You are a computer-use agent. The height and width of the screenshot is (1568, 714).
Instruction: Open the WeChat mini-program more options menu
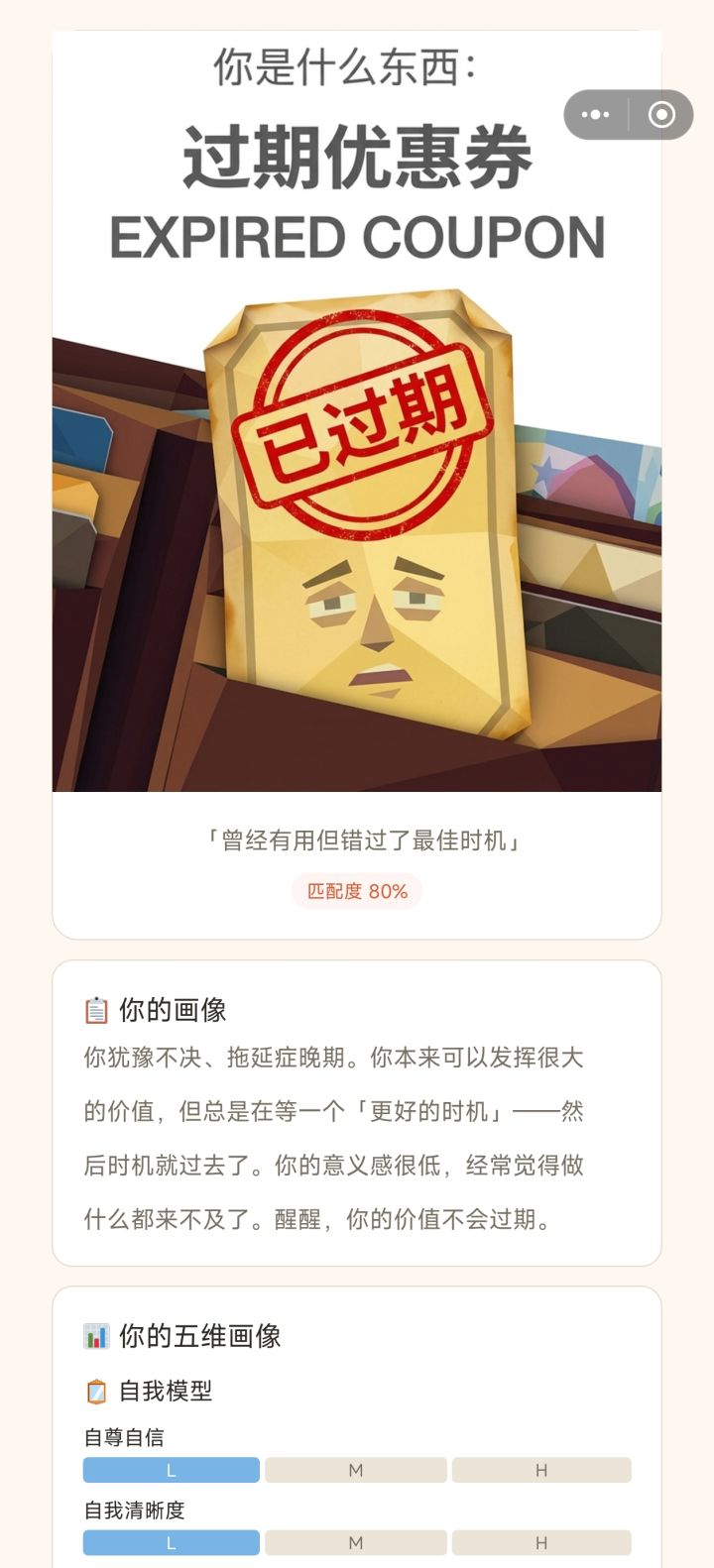(594, 114)
